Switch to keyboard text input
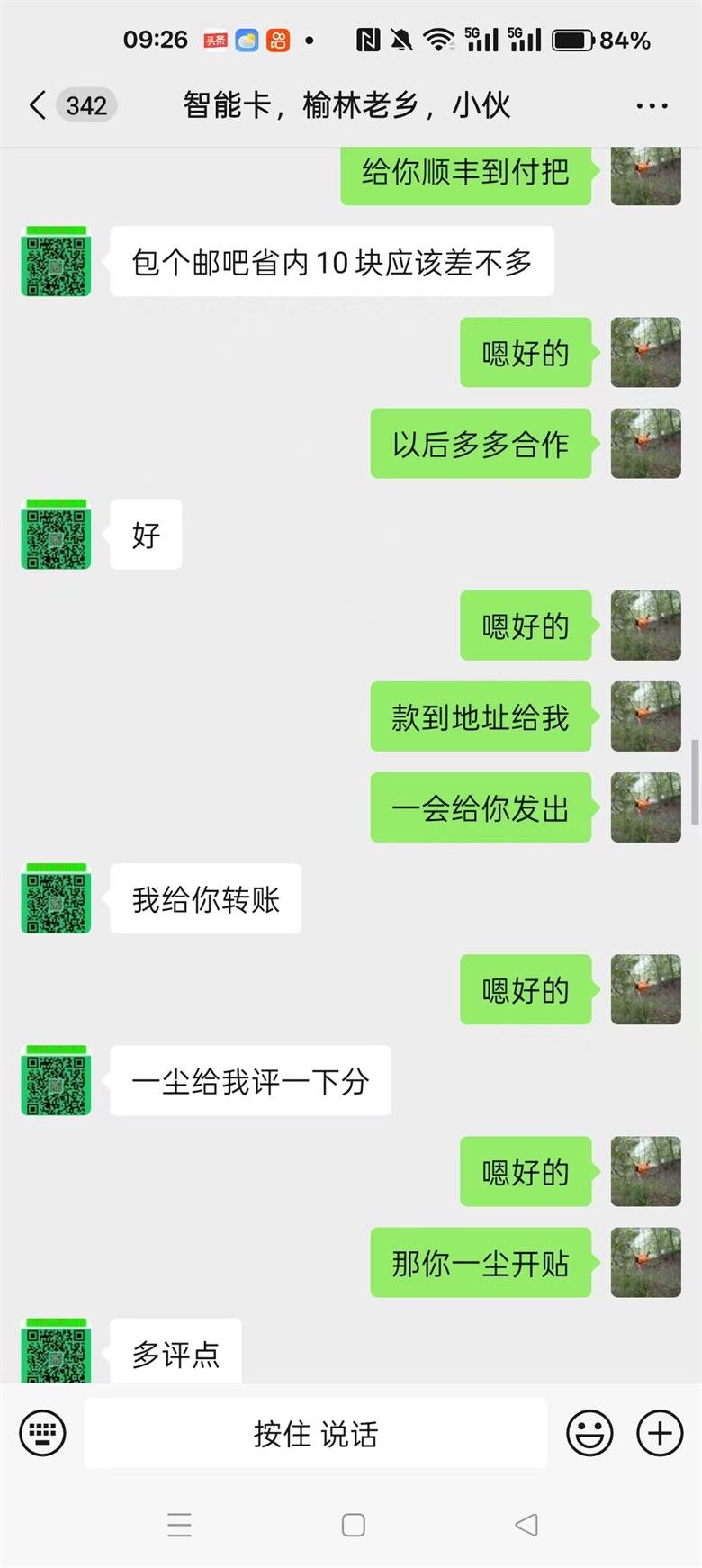The height and width of the screenshot is (1568, 702). [42, 1432]
